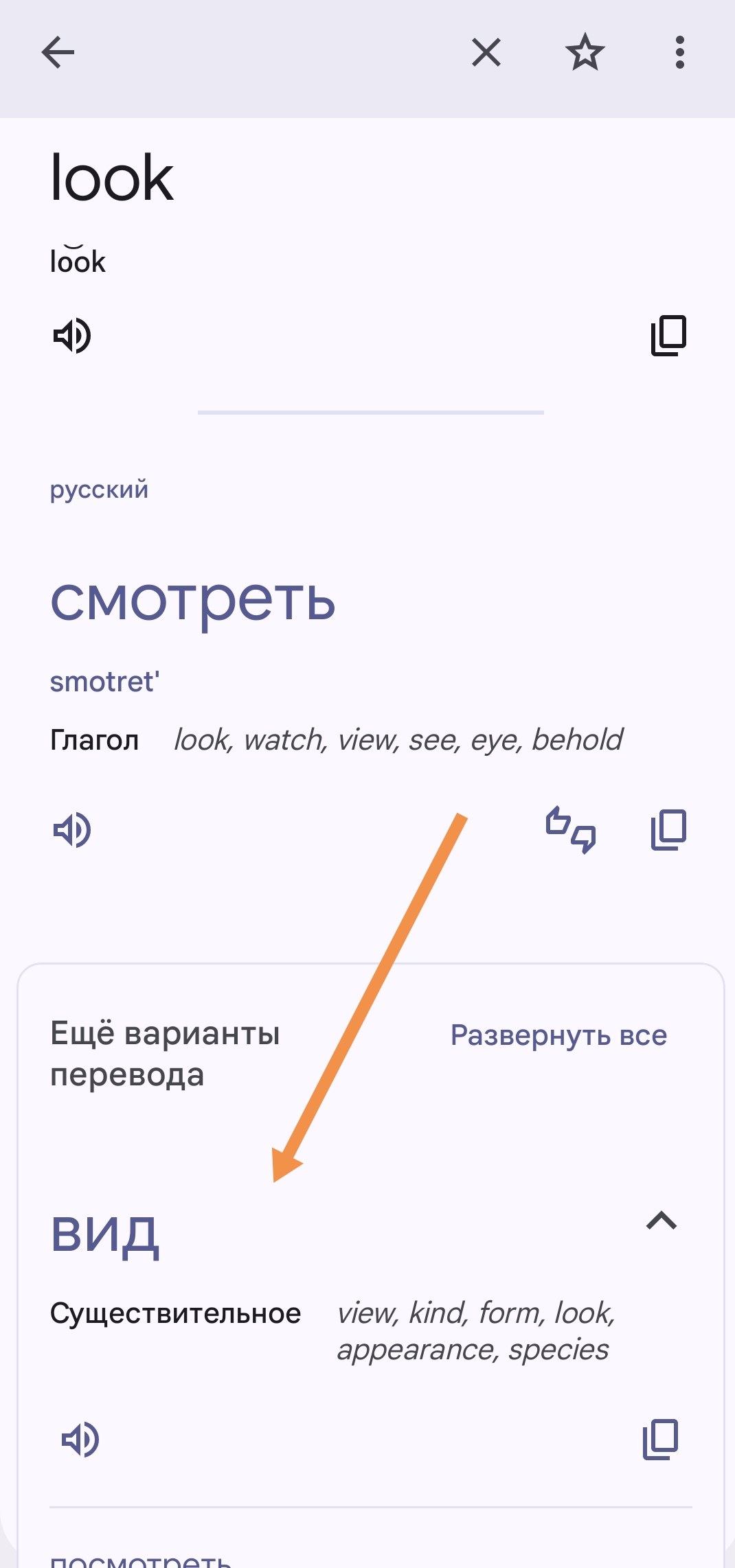Clear the translation with the X icon
The width and height of the screenshot is (735, 1568).
(x=486, y=52)
